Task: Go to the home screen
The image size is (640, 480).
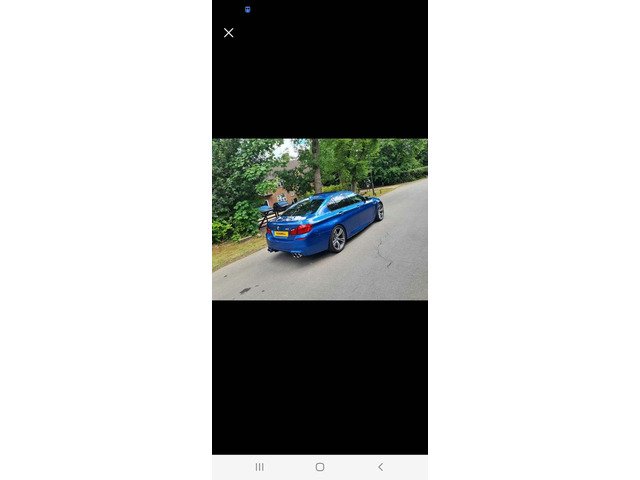Action: pos(320,467)
